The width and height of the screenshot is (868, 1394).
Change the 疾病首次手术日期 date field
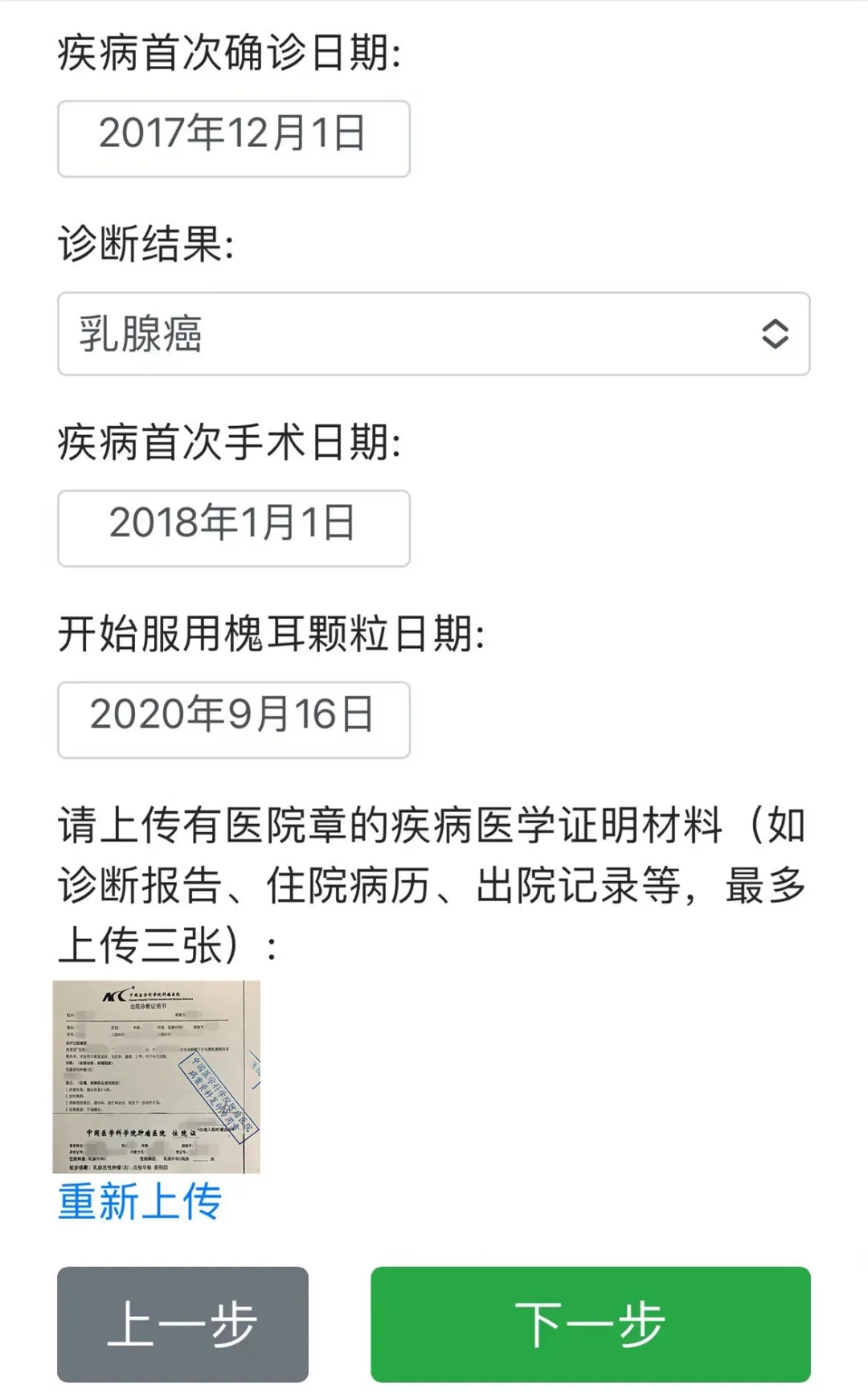click(x=234, y=528)
